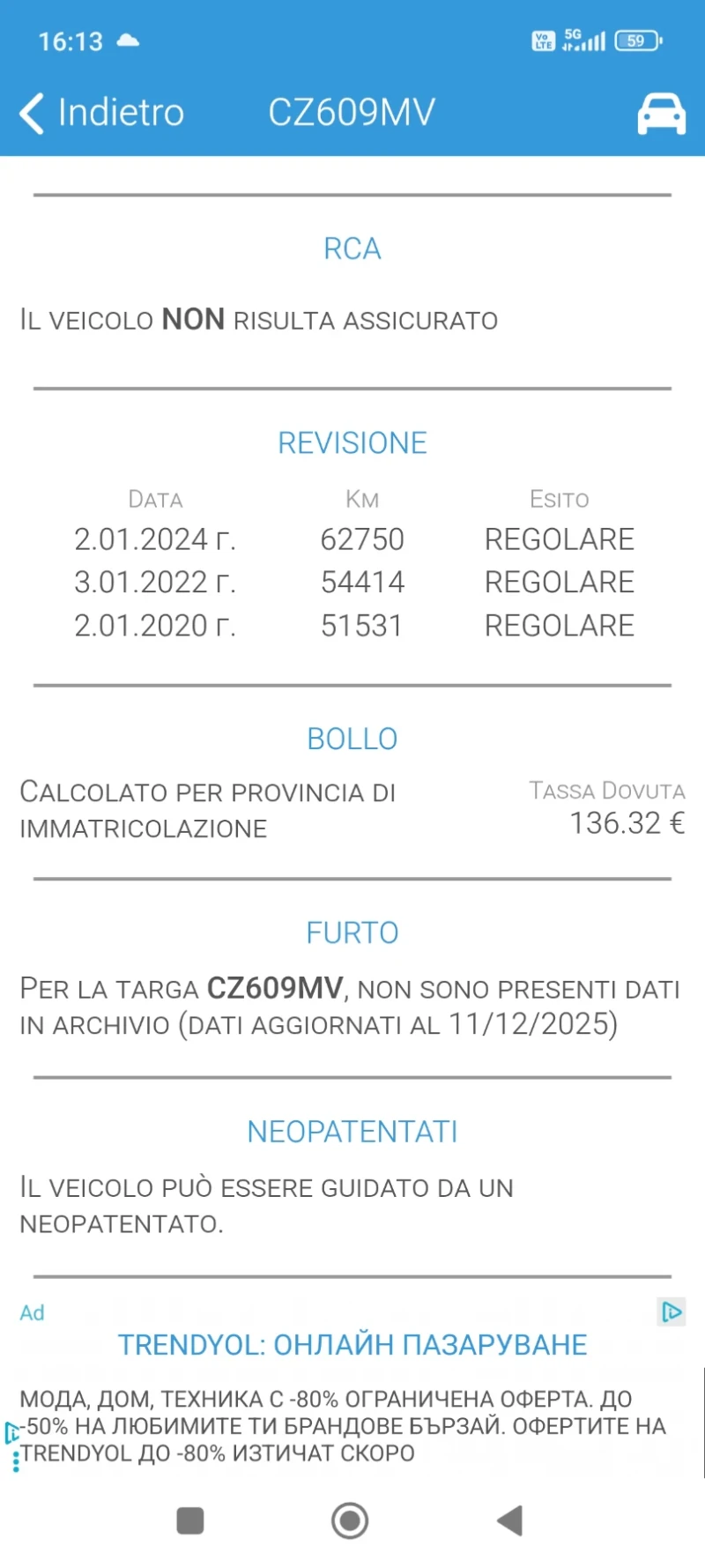Open the car details icon in the header
Screen dimensions: 705x1568
[661, 112]
